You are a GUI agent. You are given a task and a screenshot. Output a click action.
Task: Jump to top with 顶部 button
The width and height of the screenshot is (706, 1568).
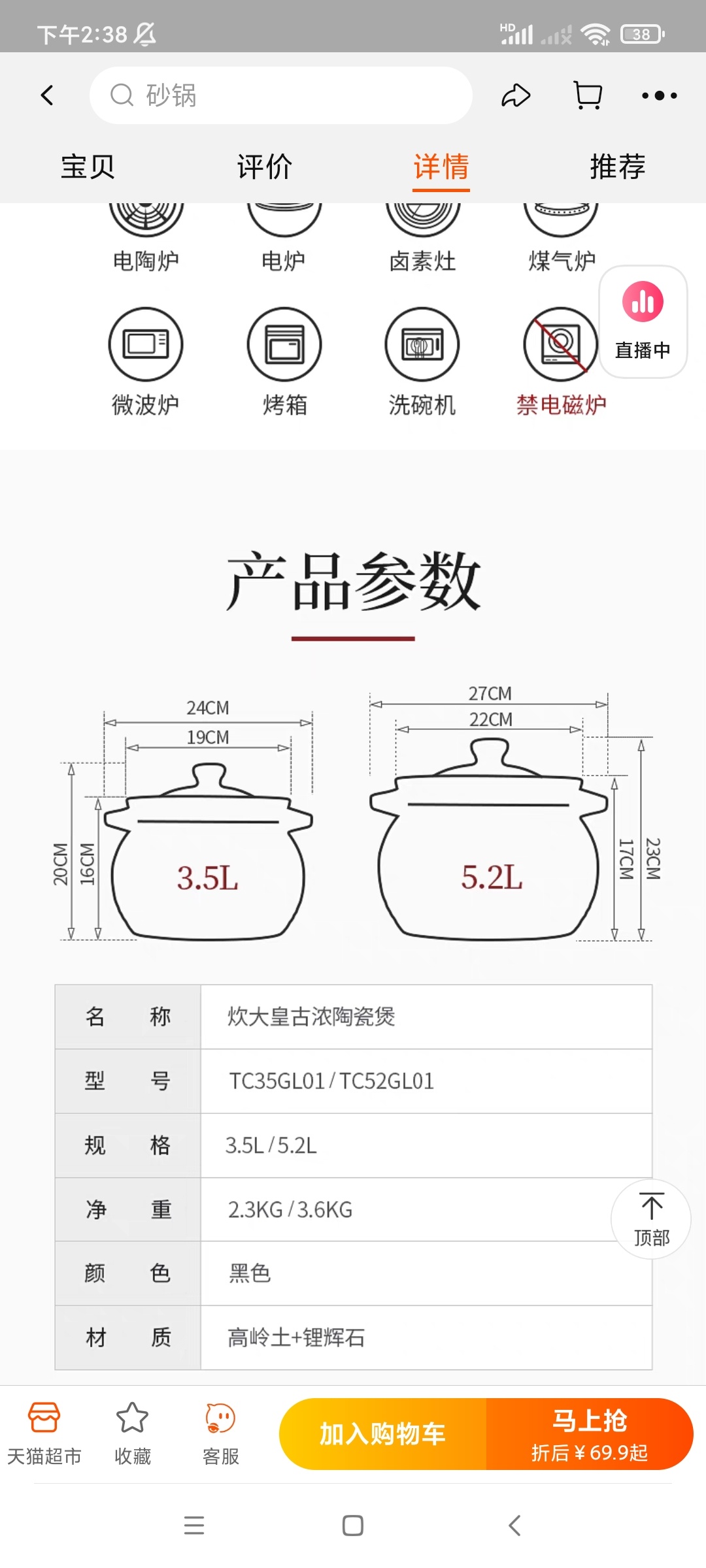pyautogui.click(x=651, y=1219)
